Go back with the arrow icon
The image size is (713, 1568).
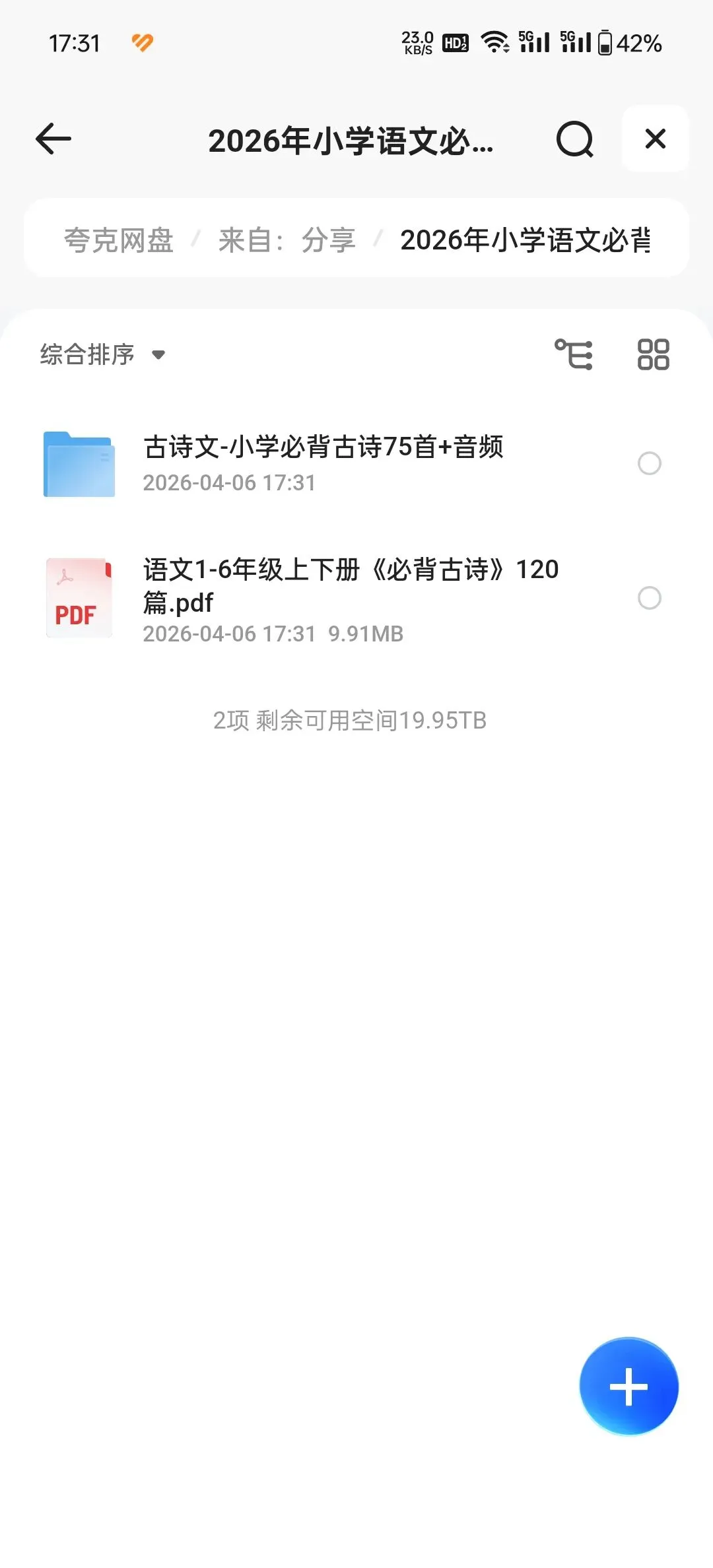pyautogui.click(x=53, y=139)
